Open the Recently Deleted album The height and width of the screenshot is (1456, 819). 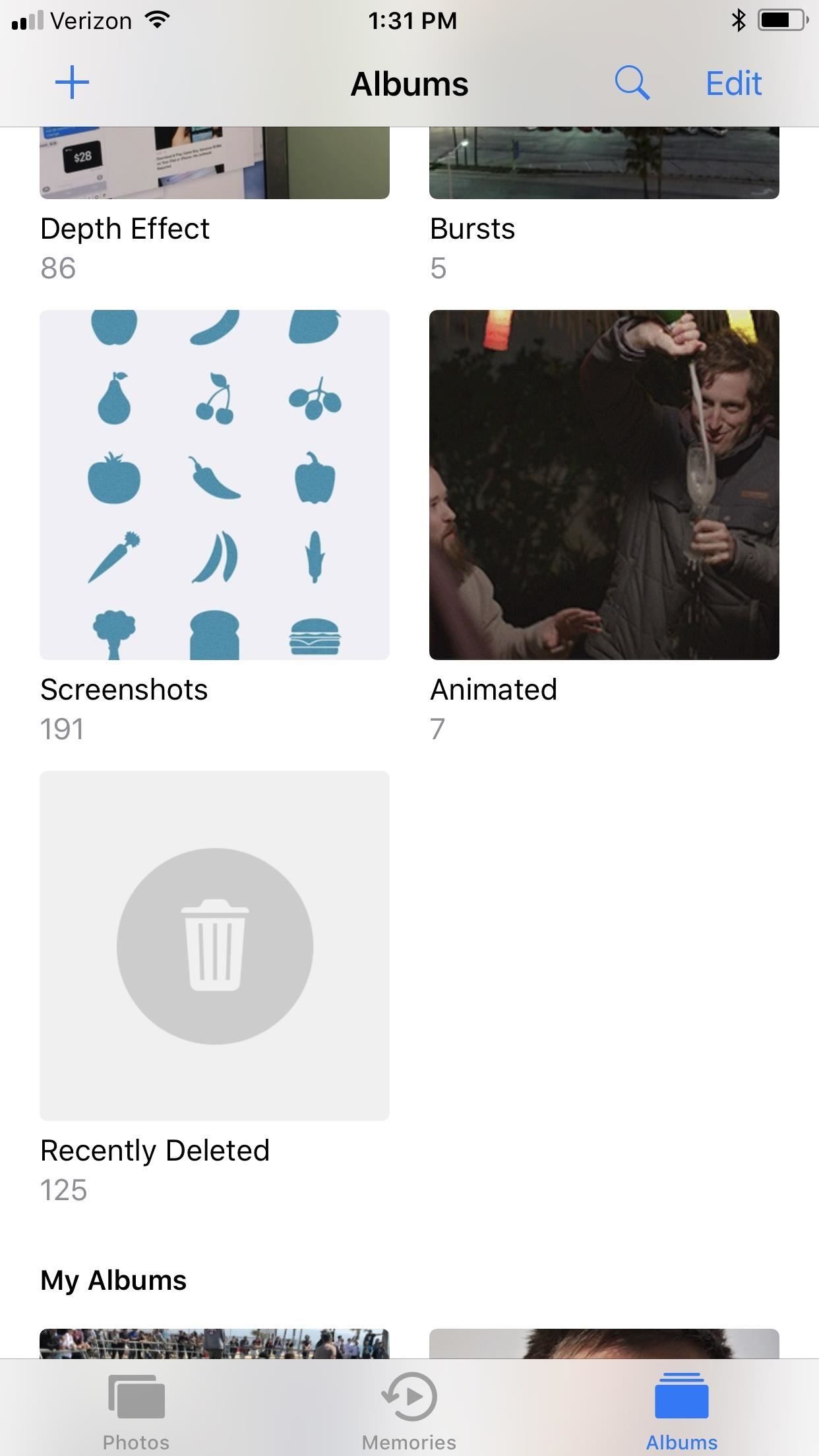pyautogui.click(x=214, y=945)
